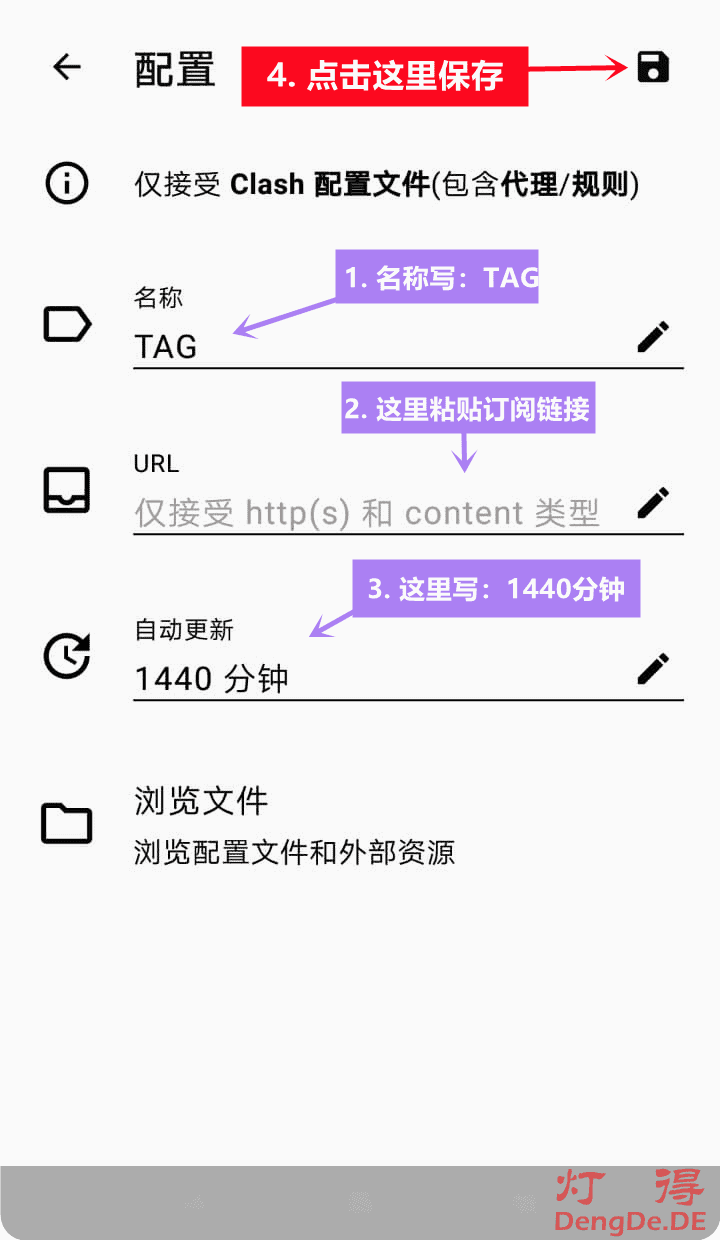This screenshot has width=720, height=1240.
Task: Save the profile with the floppy disk icon
Action: (653, 68)
